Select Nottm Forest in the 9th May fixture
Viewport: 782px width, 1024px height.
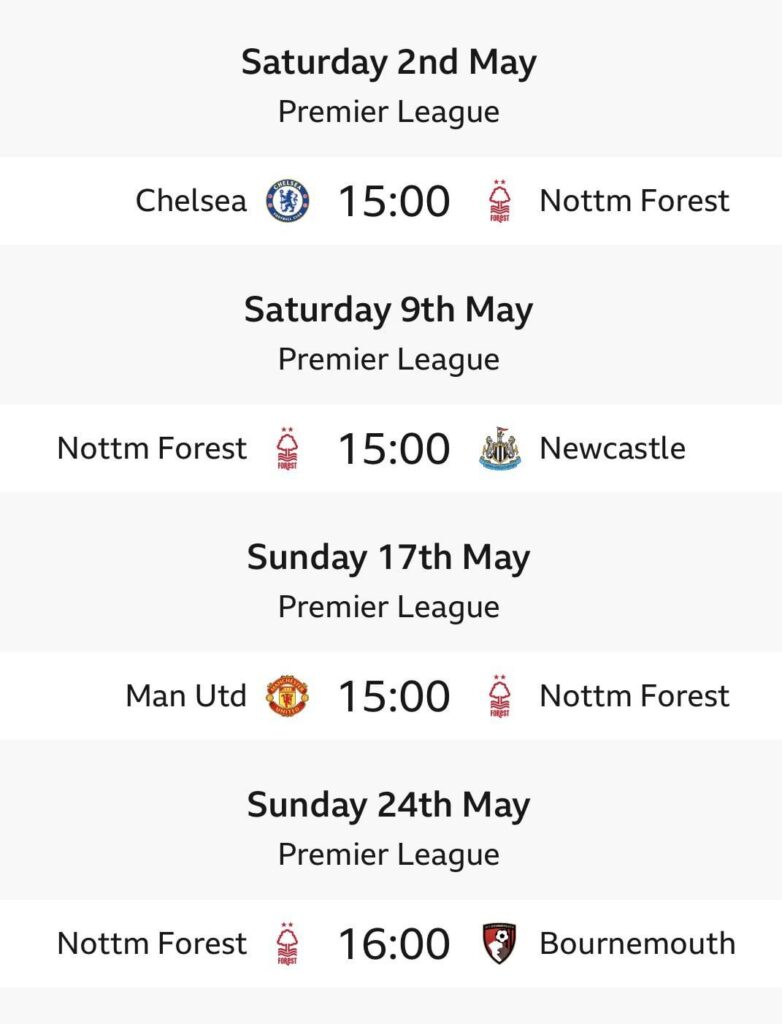point(153,448)
